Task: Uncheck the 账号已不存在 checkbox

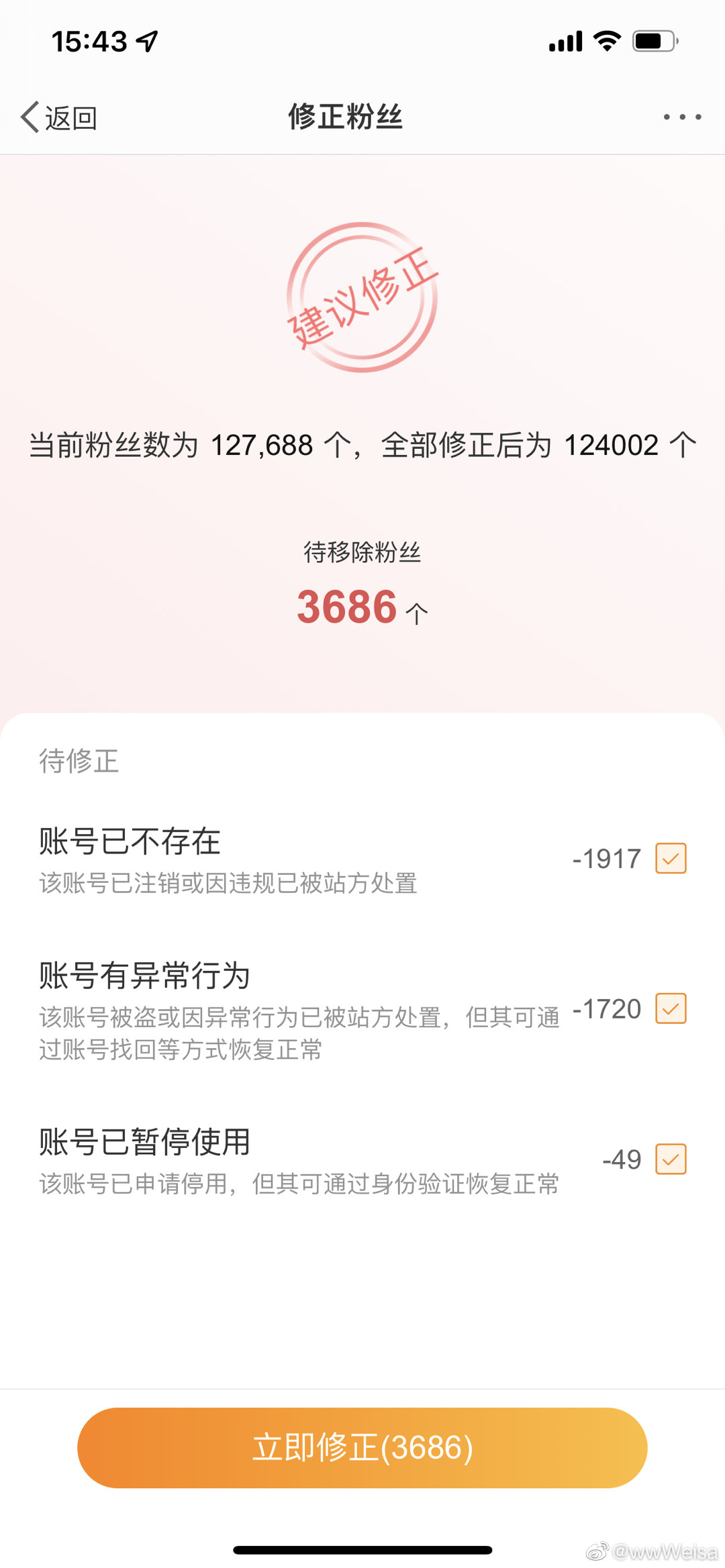Action: point(671,858)
